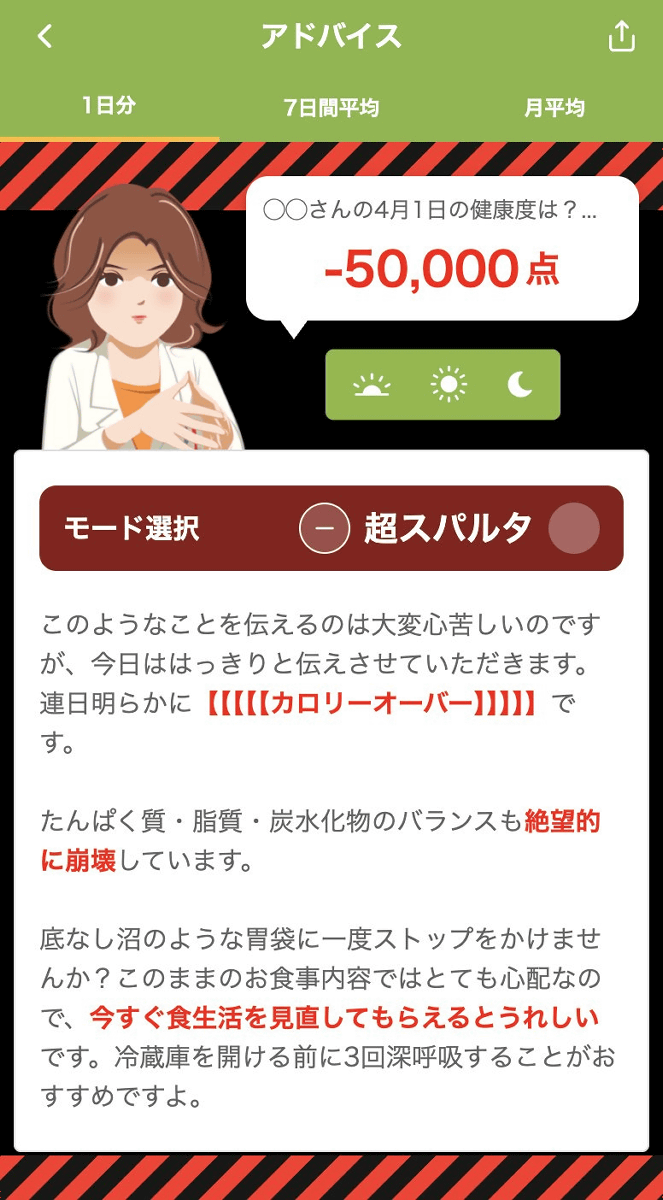663x1200 pixels.
Task: Switch to the 7日間平均 tab
Action: click(x=331, y=107)
